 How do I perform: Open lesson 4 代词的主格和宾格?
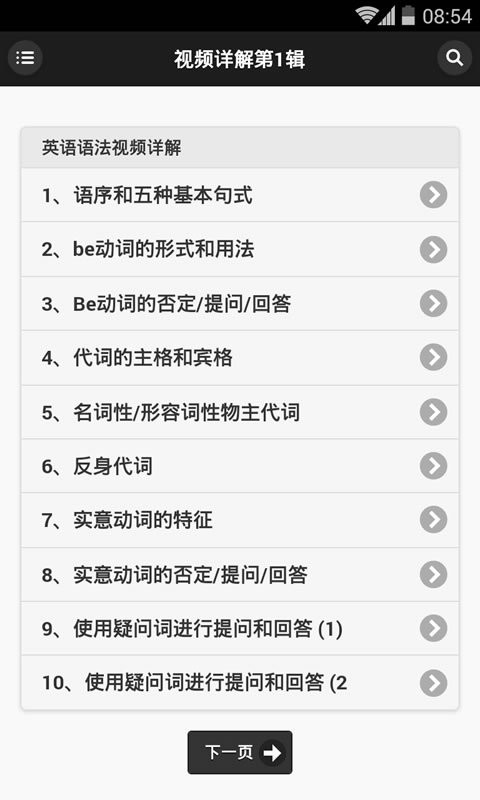(x=240, y=358)
